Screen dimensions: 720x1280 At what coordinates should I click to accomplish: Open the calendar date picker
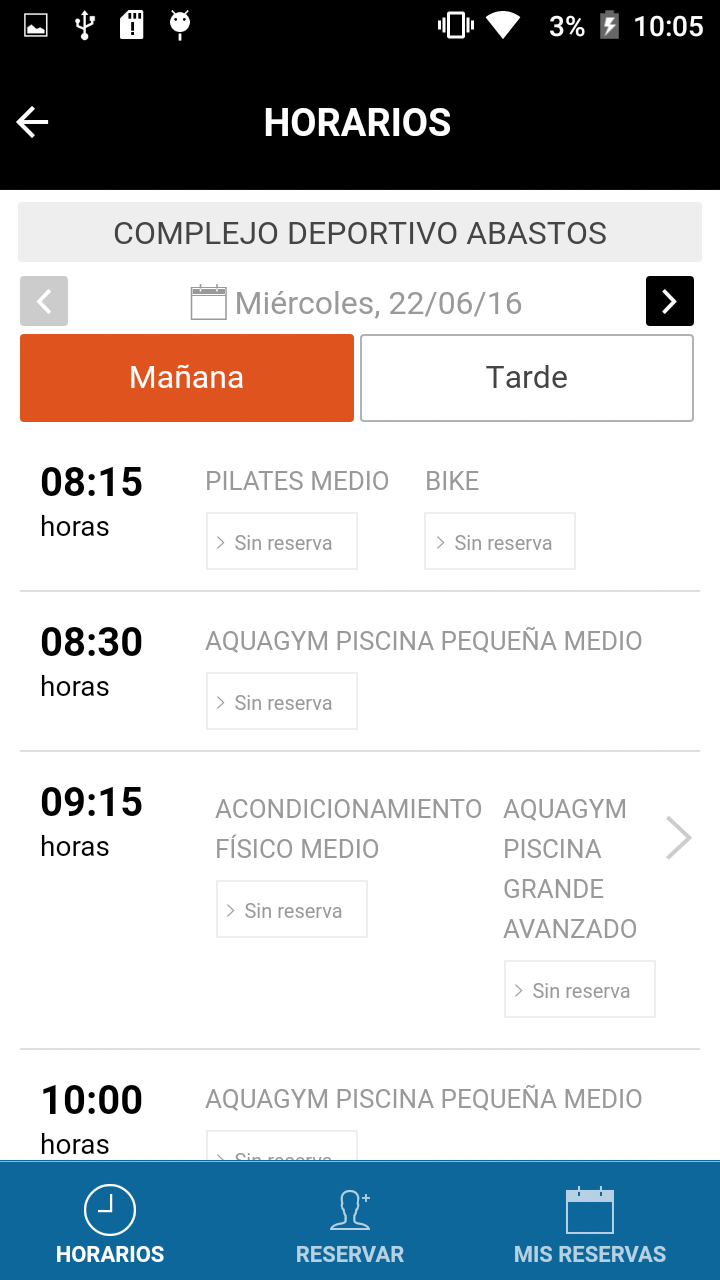pyautogui.click(x=209, y=302)
